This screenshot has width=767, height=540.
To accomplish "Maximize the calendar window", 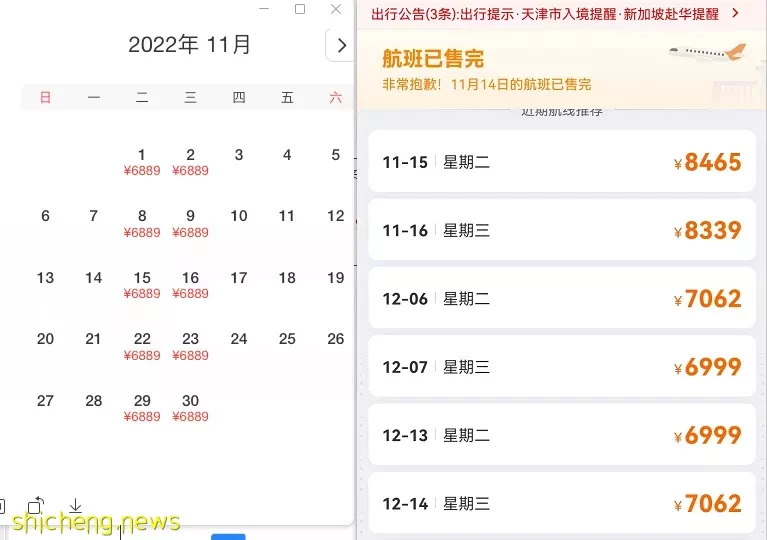I will click(300, 9).
